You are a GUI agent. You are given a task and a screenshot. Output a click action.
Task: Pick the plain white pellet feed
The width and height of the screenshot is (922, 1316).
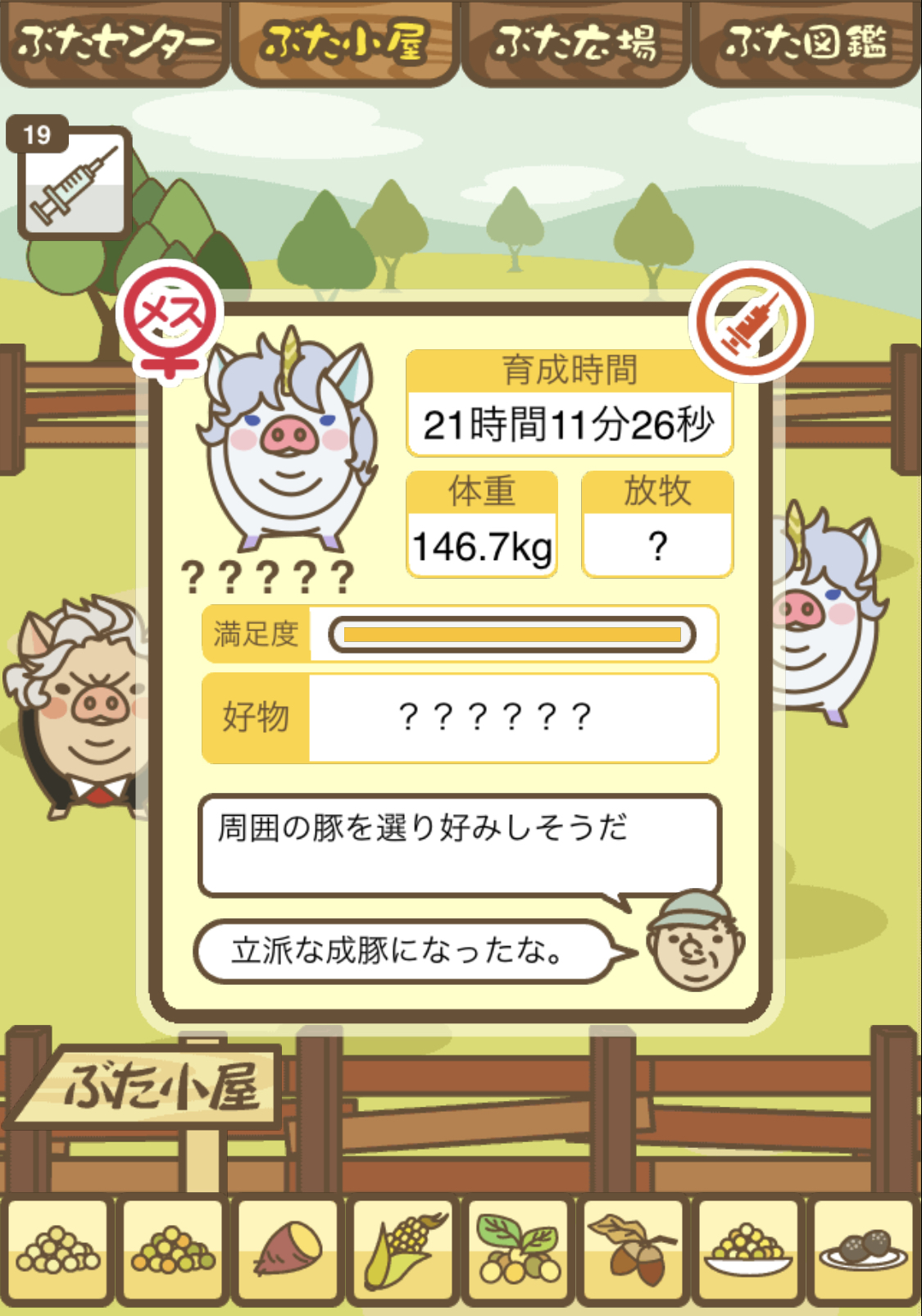(57, 1251)
